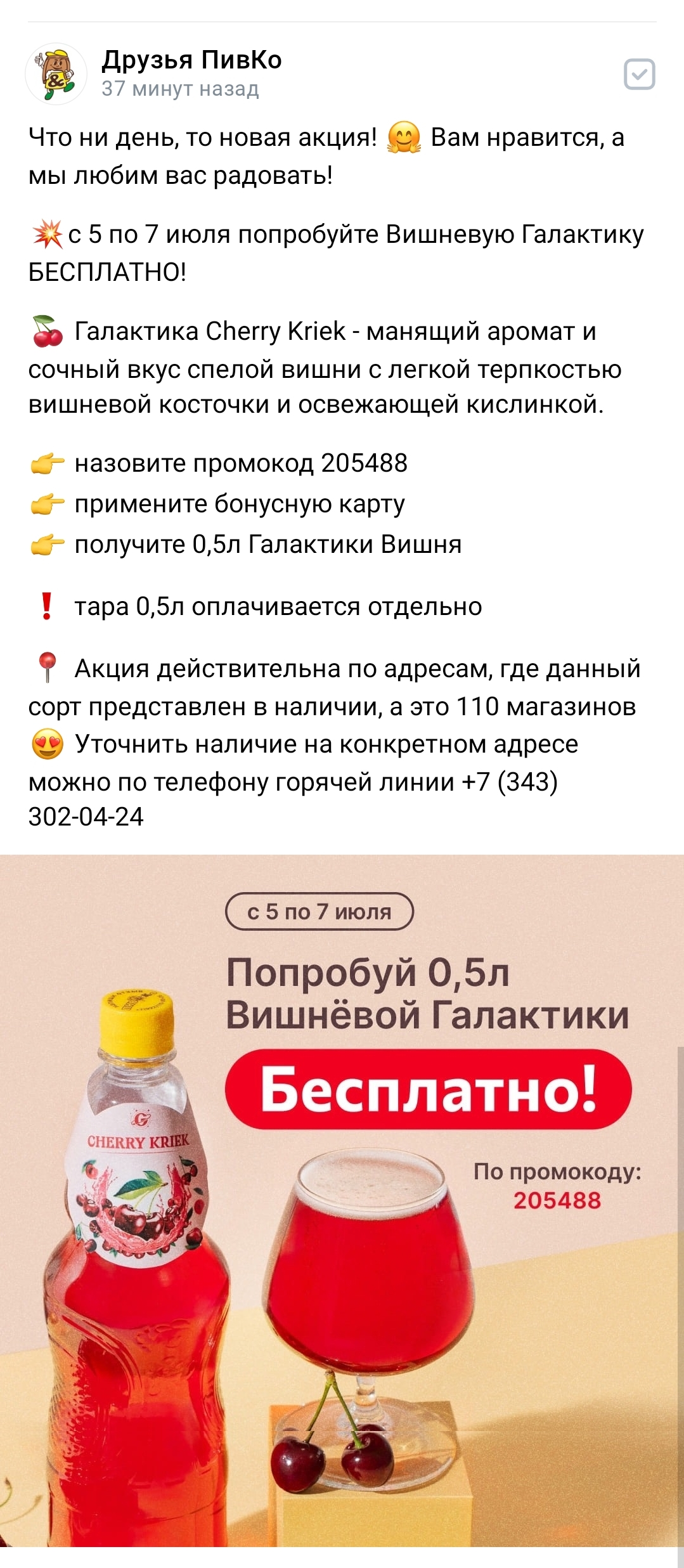The width and height of the screenshot is (684, 1568).
Task: Call the hotline number +7 (343) 302-04-24
Action: click(x=293, y=799)
